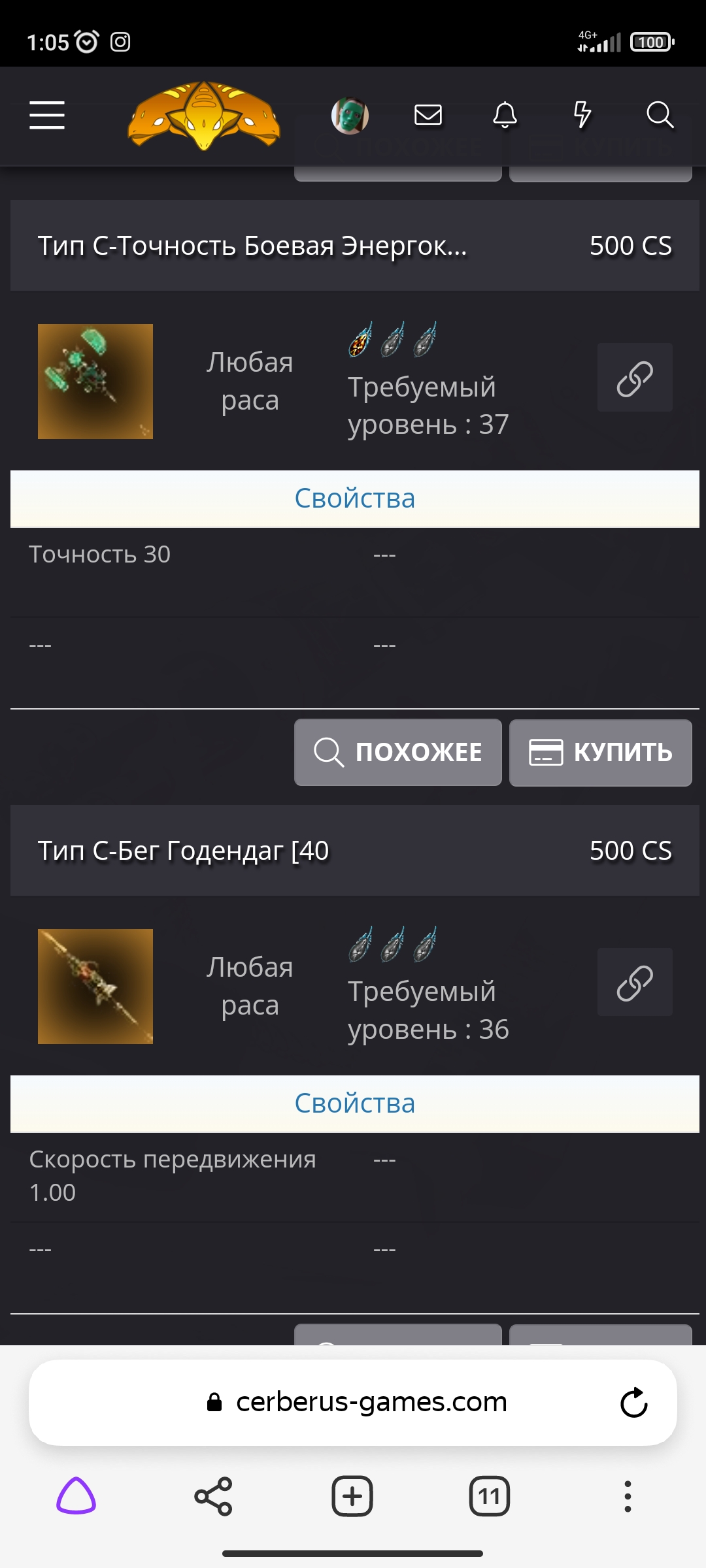
Task: Open the lightning events icon
Action: point(582,116)
